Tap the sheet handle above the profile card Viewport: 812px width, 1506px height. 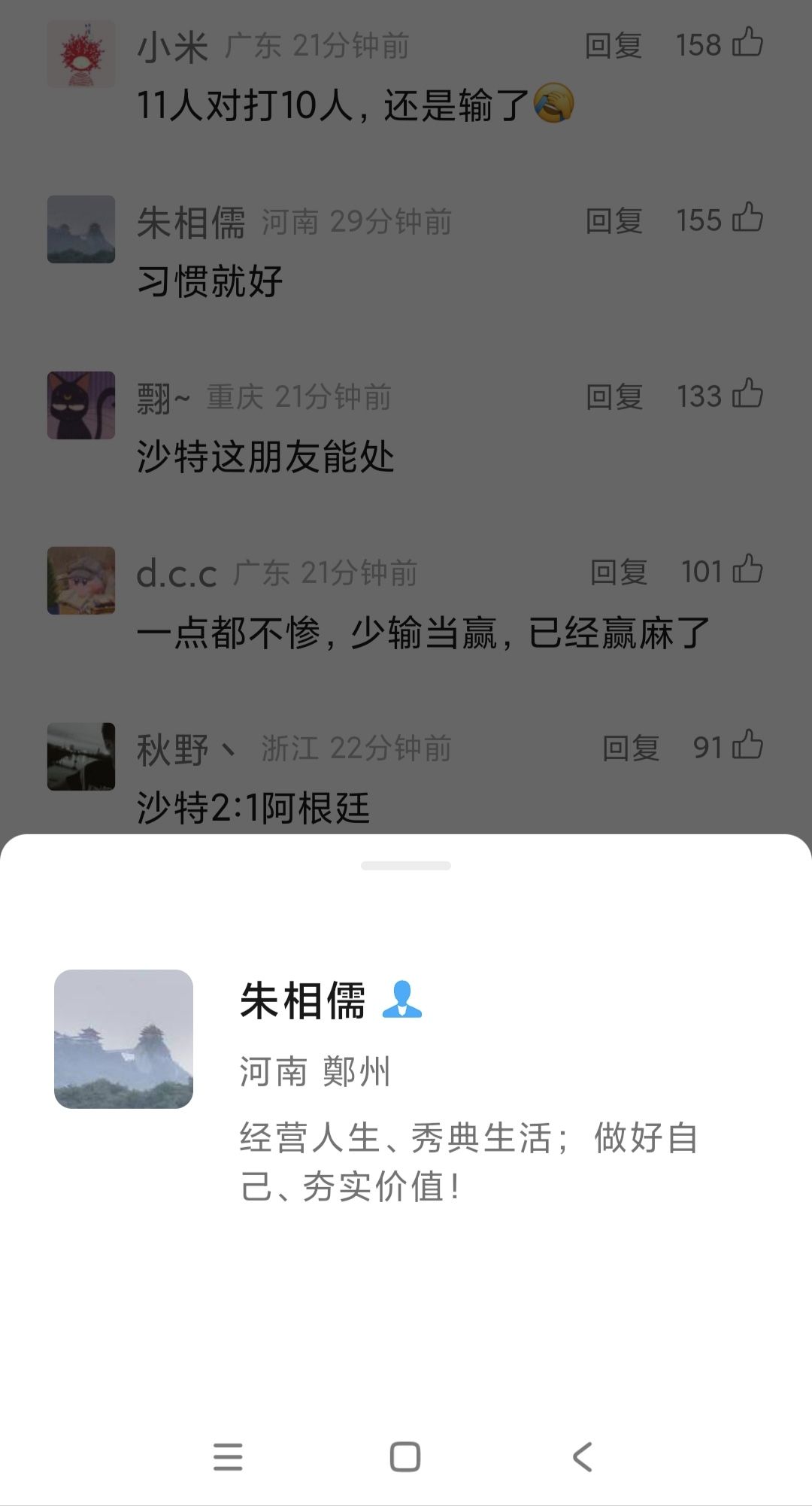pos(406,866)
